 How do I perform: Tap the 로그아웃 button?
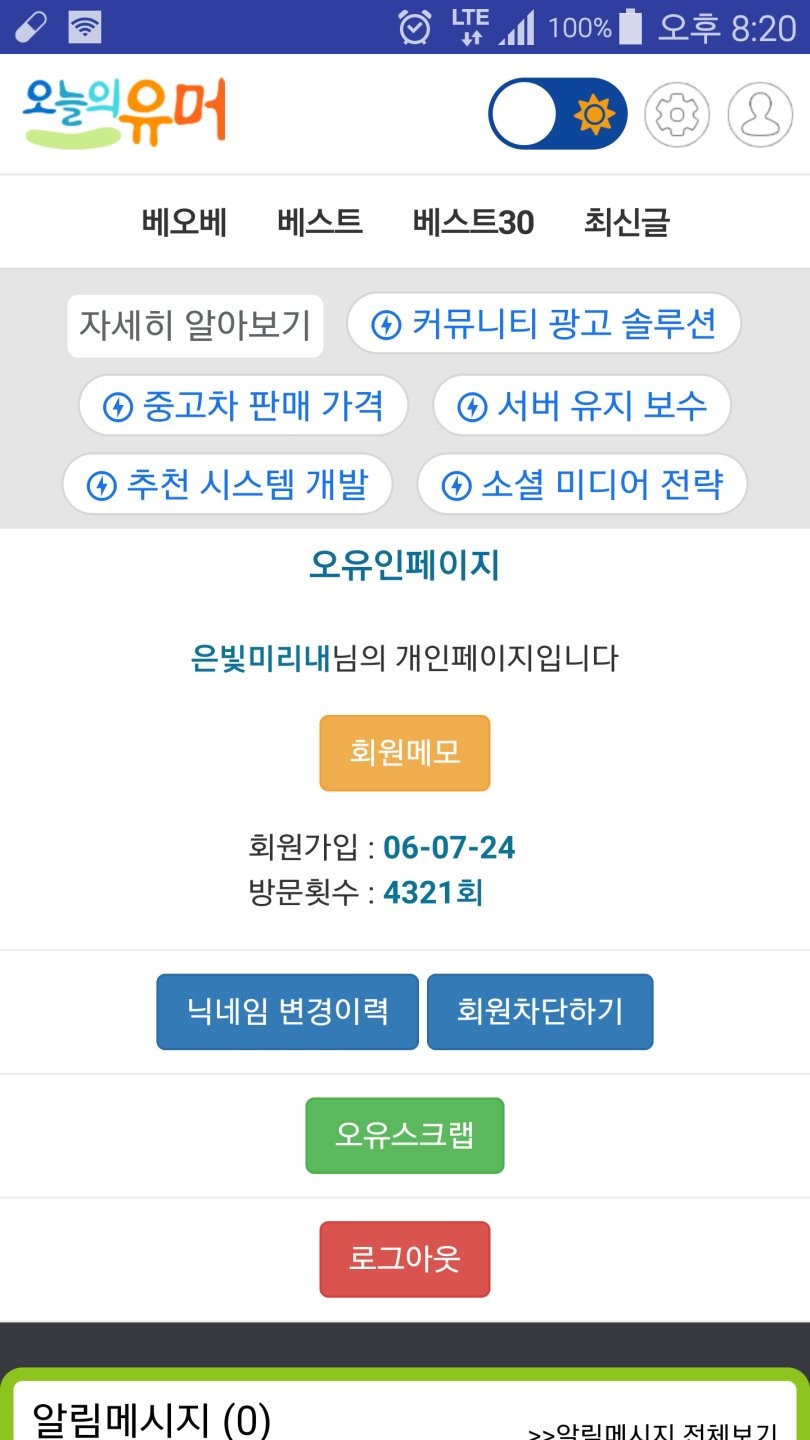[405, 1259]
